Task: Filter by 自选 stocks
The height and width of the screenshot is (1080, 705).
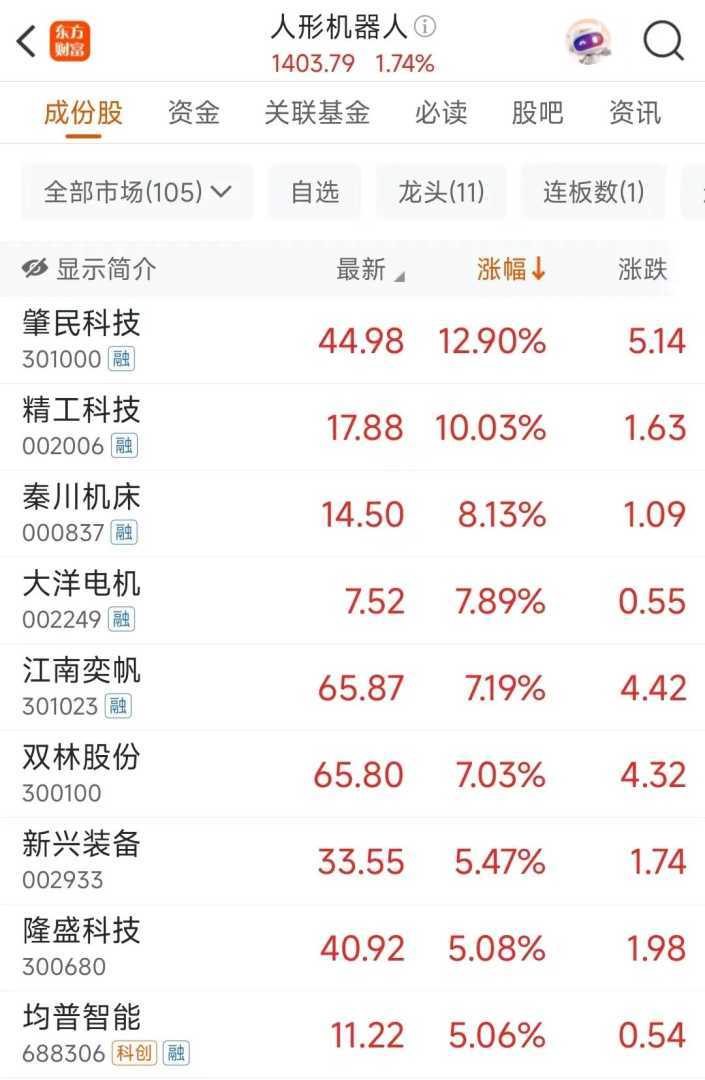Action: coord(315,192)
